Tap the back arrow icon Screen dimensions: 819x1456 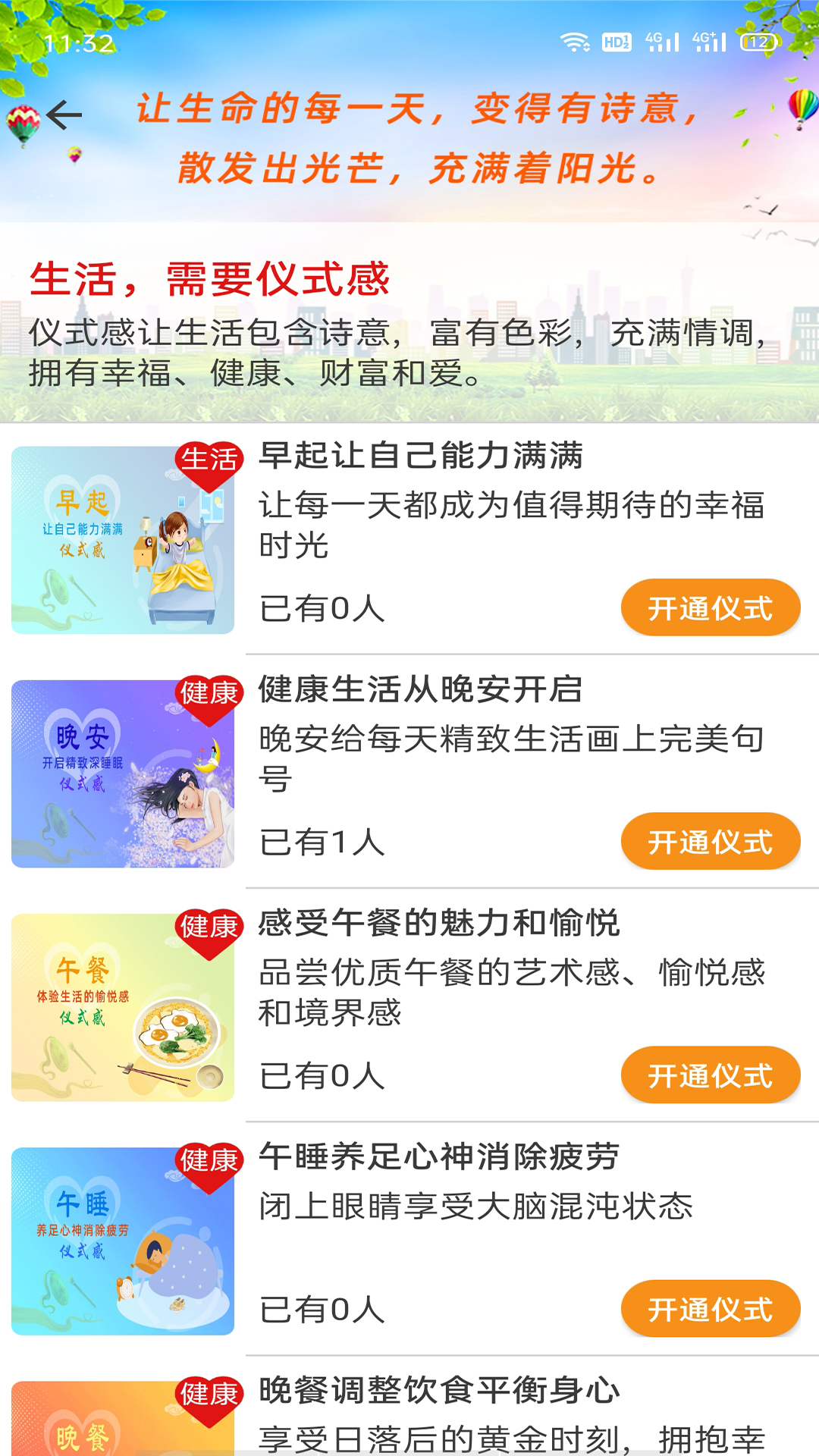(62, 115)
